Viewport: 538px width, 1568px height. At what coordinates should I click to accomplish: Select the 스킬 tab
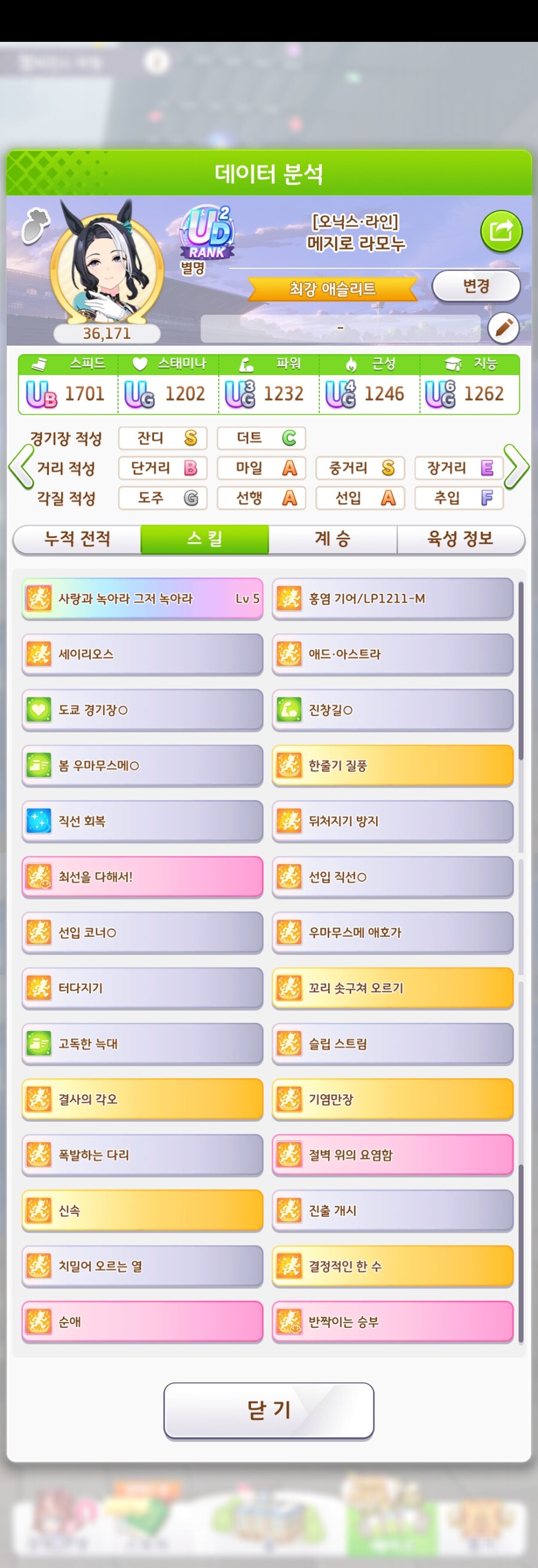point(204,539)
